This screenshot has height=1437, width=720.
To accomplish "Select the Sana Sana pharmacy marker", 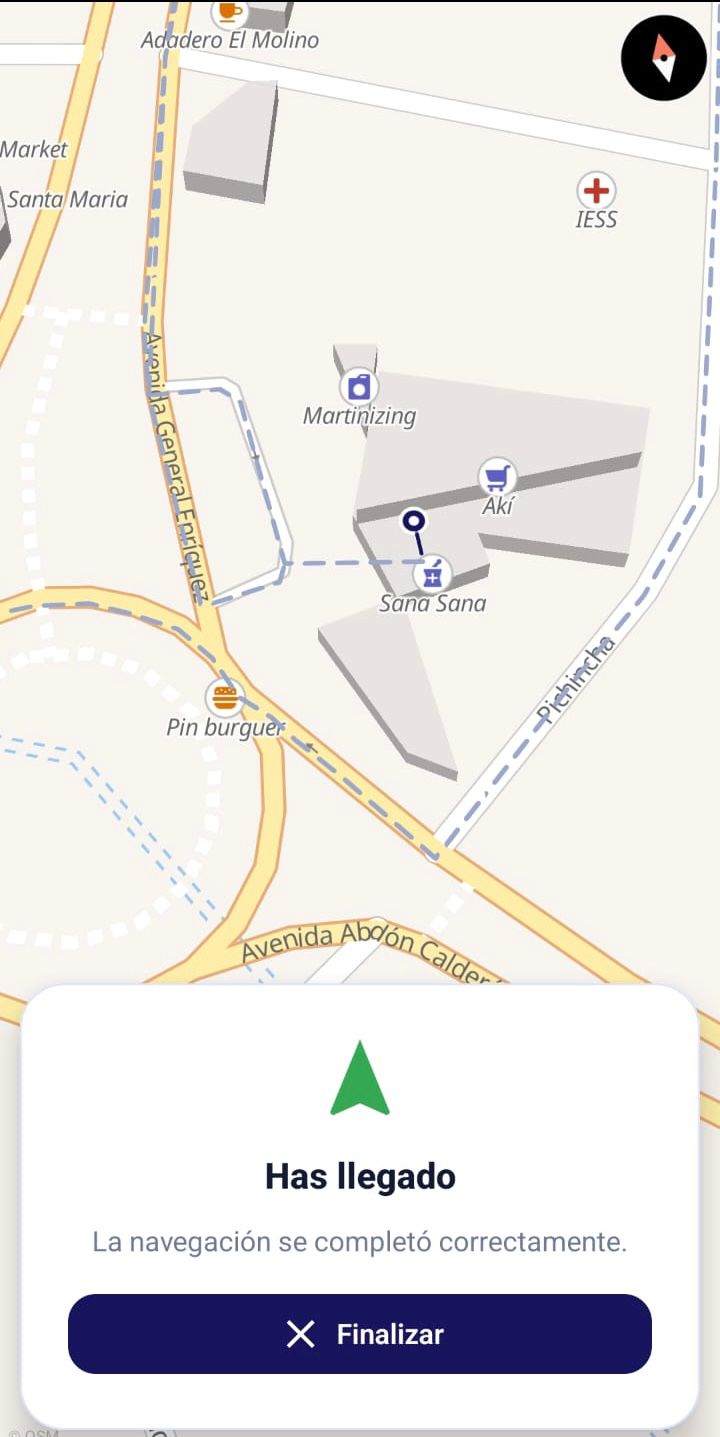I will point(432,575).
